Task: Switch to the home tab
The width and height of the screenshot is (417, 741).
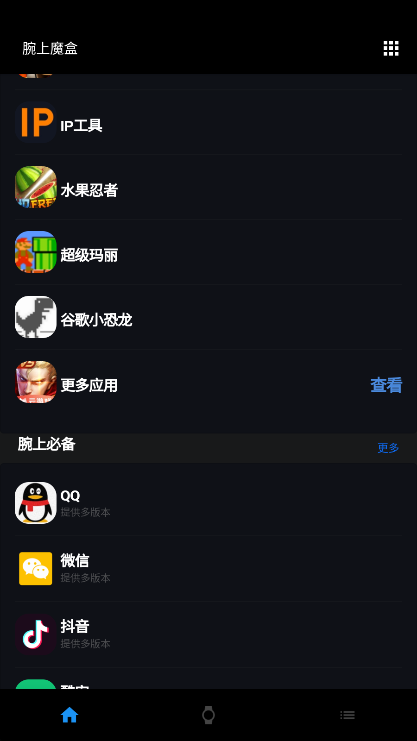Action: click(x=70, y=715)
